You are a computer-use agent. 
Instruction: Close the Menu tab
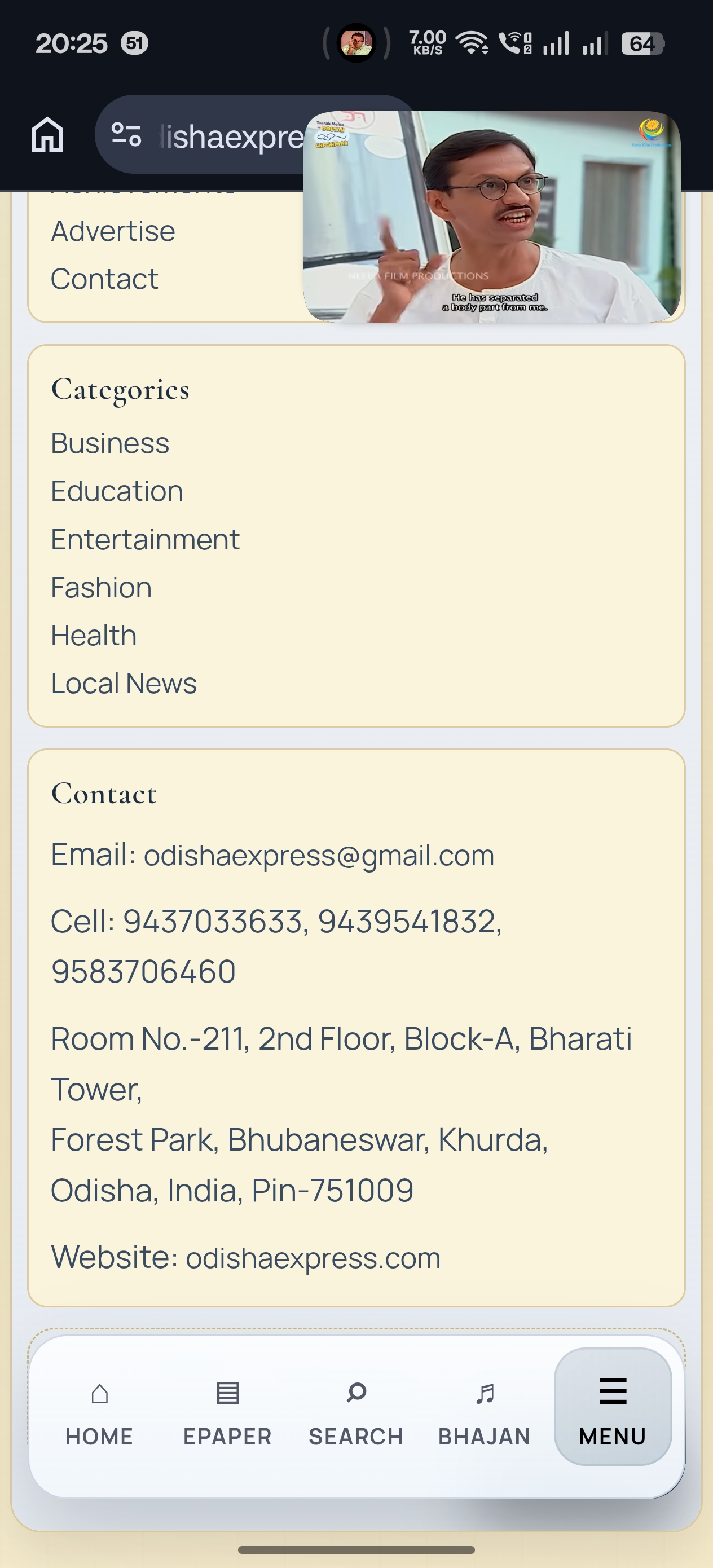click(x=613, y=1406)
